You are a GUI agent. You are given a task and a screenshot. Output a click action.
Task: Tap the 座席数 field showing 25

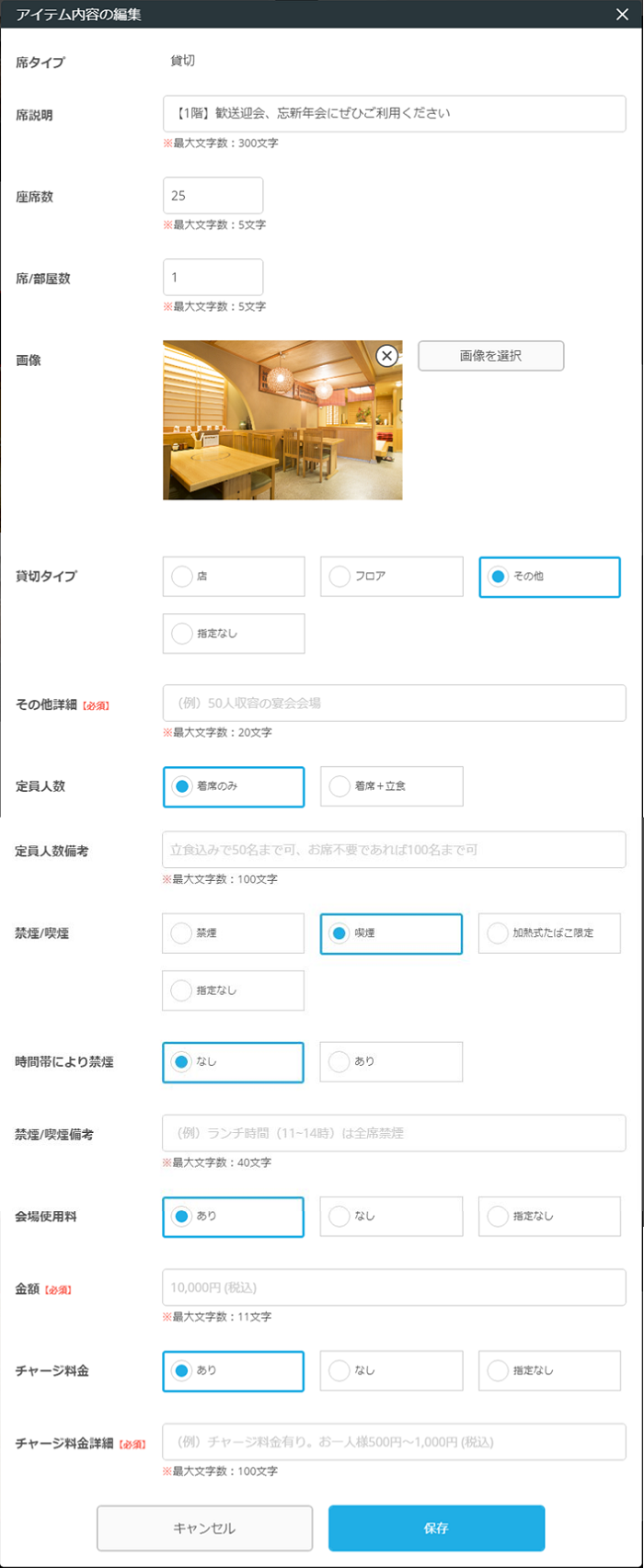point(213,196)
